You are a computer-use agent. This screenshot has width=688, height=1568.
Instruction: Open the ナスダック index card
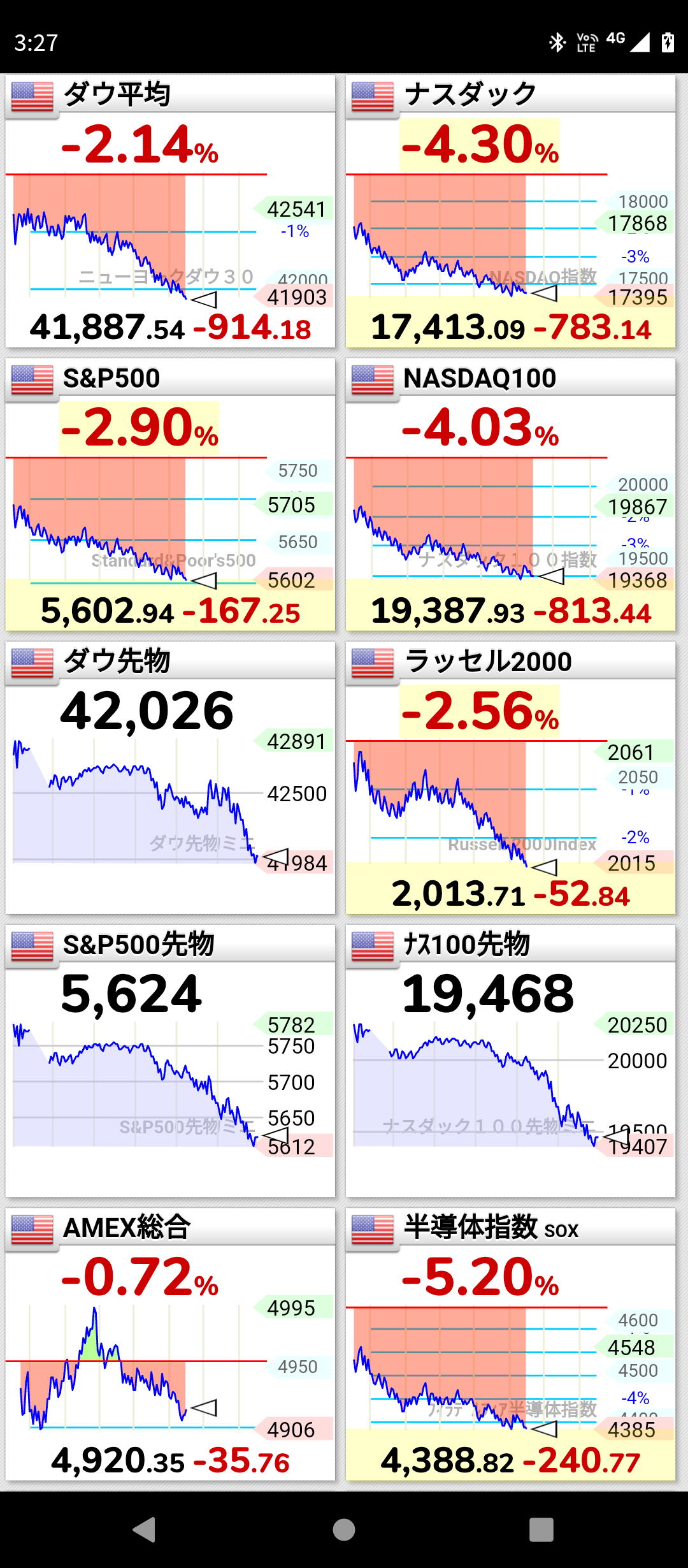pos(510,212)
